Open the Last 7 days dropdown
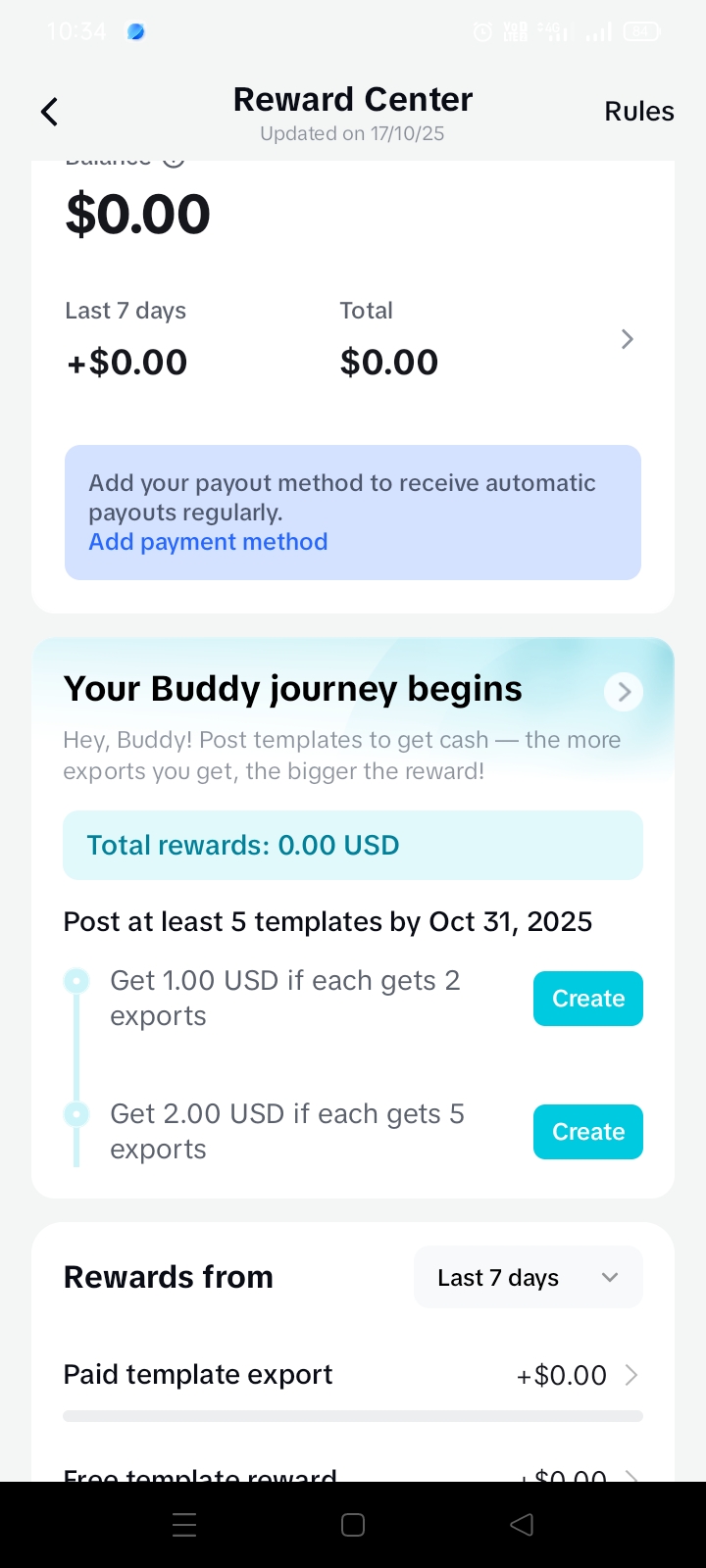 528,1278
